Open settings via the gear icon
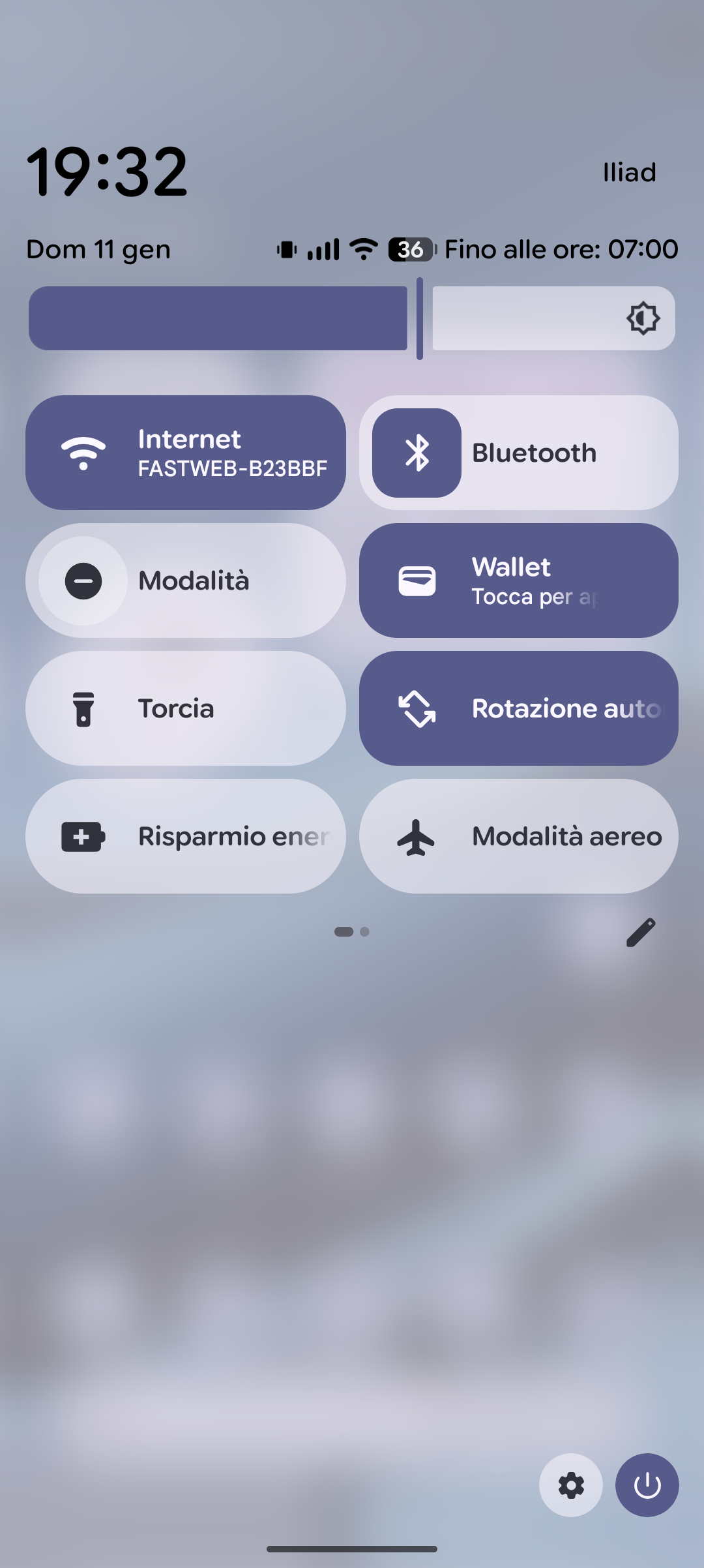The image size is (704, 1568). click(x=571, y=1485)
